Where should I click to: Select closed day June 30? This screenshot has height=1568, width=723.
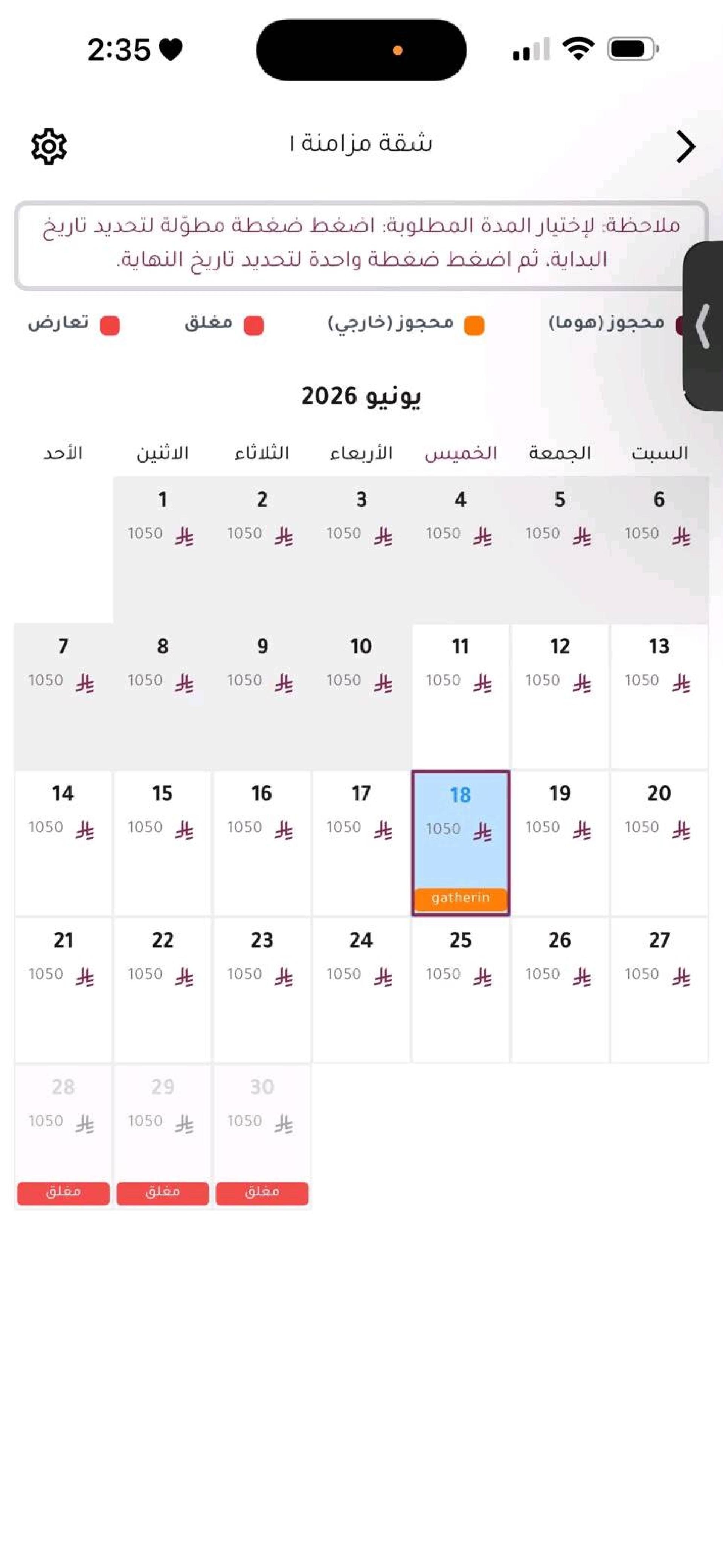pos(262,1136)
